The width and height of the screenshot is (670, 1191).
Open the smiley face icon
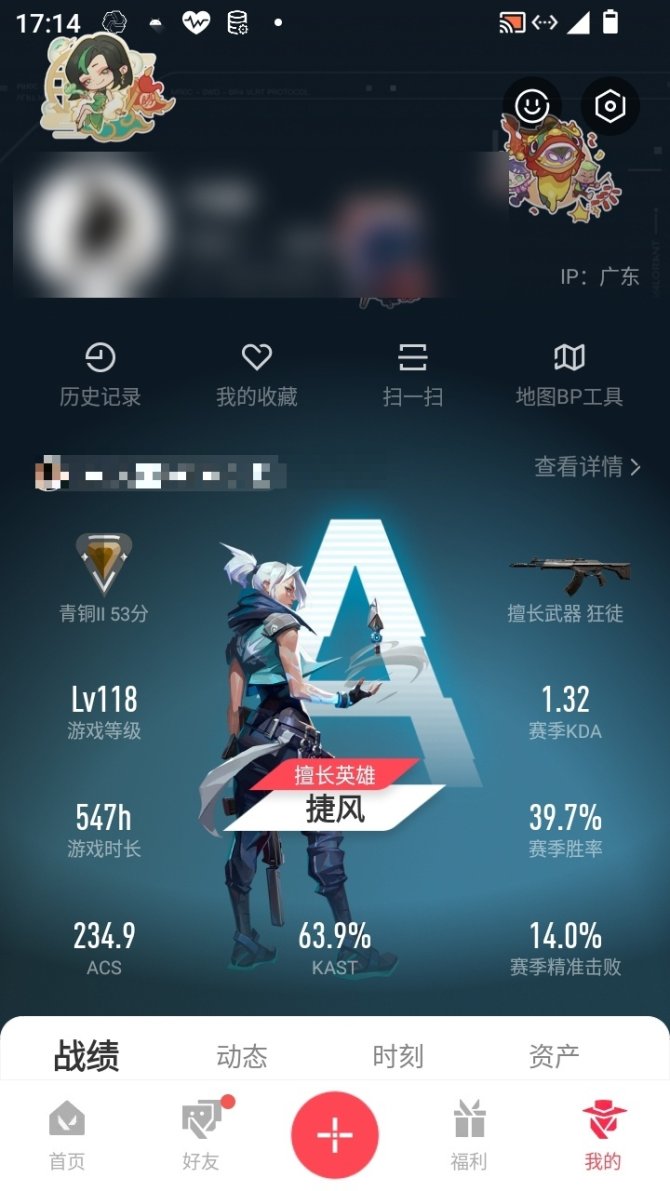[532, 107]
